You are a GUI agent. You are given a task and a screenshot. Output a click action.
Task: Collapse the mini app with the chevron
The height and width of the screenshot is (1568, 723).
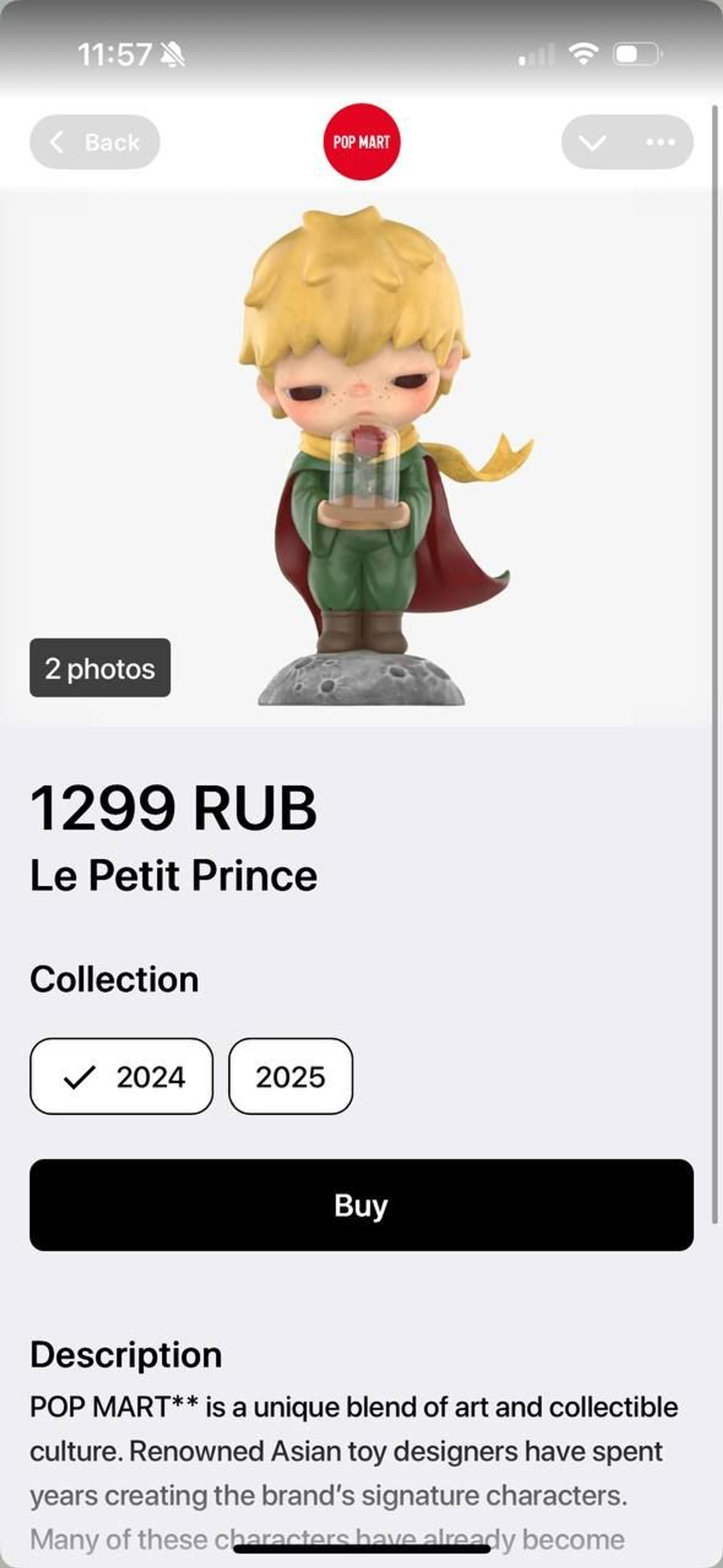pos(592,142)
